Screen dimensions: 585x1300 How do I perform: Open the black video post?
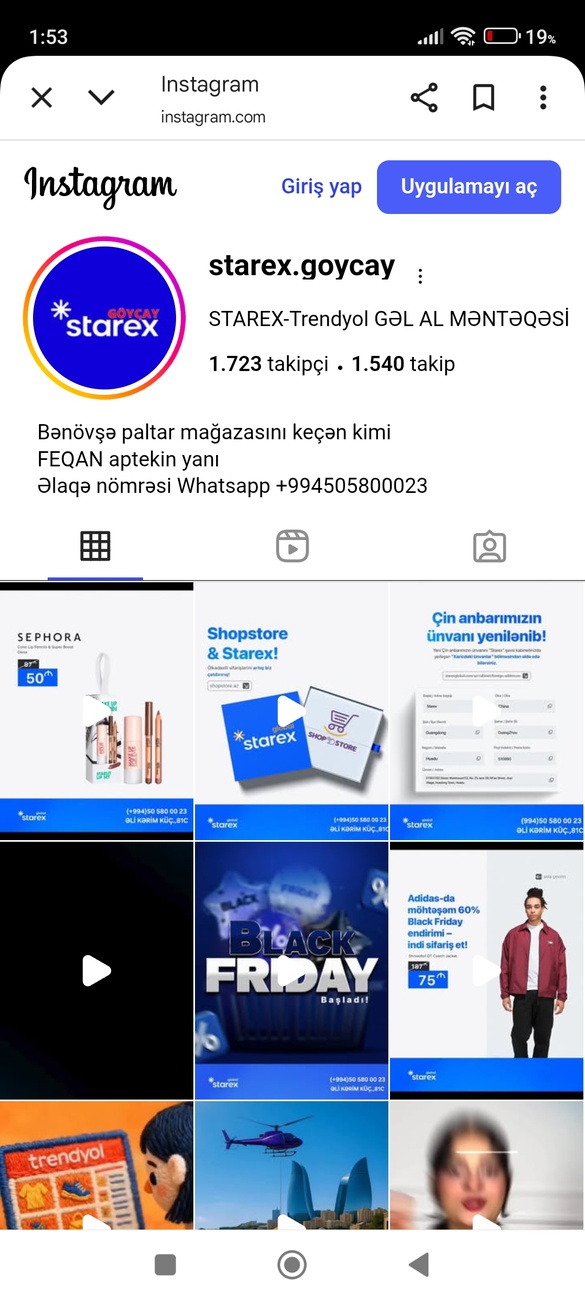[96, 970]
